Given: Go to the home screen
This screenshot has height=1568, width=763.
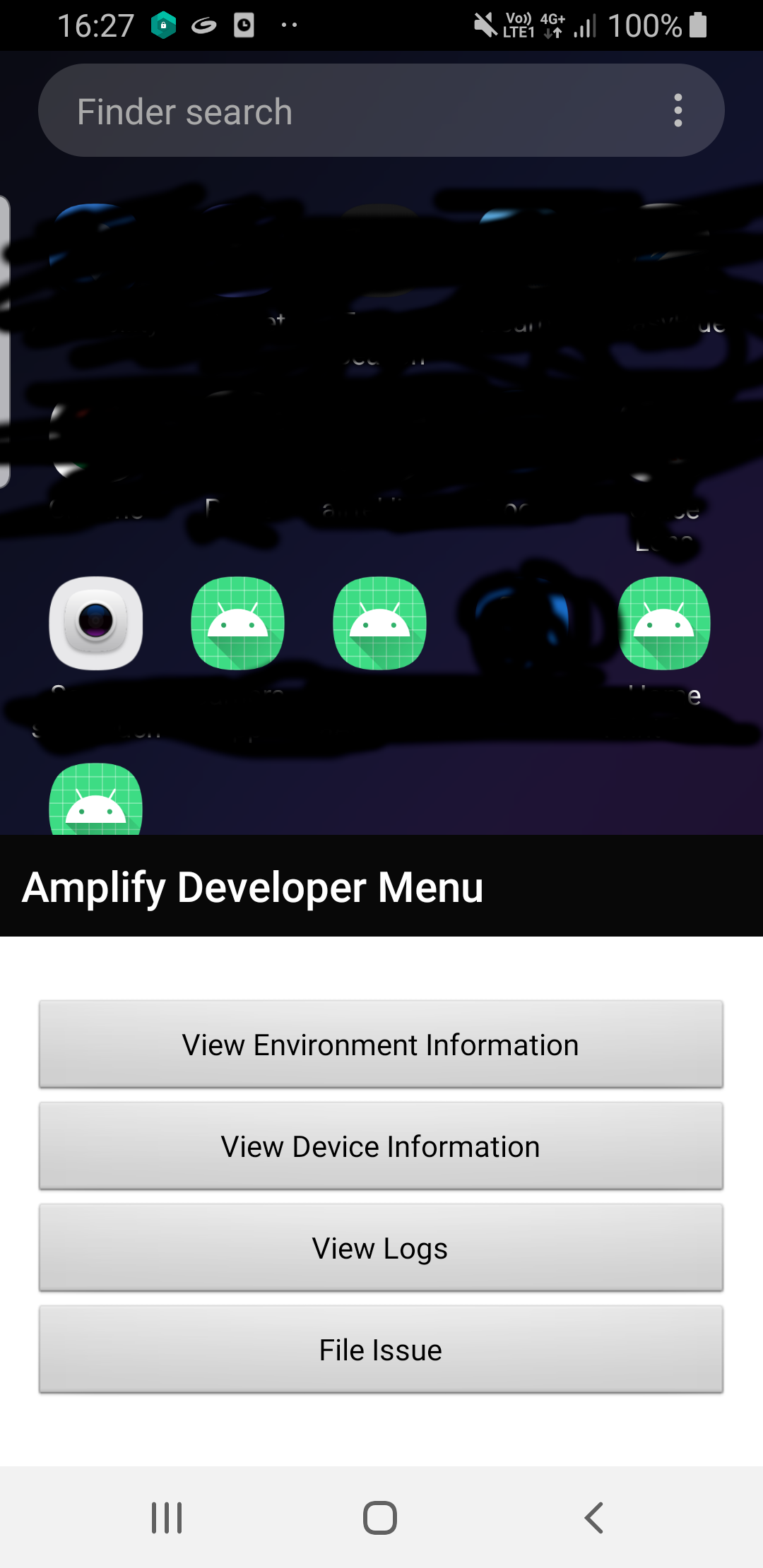Looking at the screenshot, I should click(x=380, y=1517).
